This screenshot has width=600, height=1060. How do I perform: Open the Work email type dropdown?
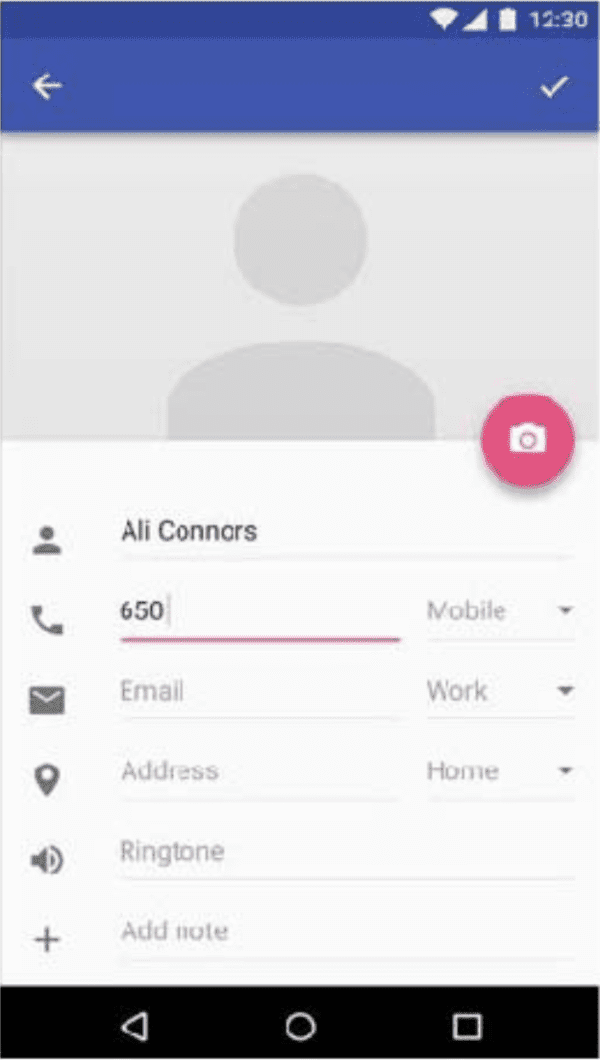[x=499, y=691]
